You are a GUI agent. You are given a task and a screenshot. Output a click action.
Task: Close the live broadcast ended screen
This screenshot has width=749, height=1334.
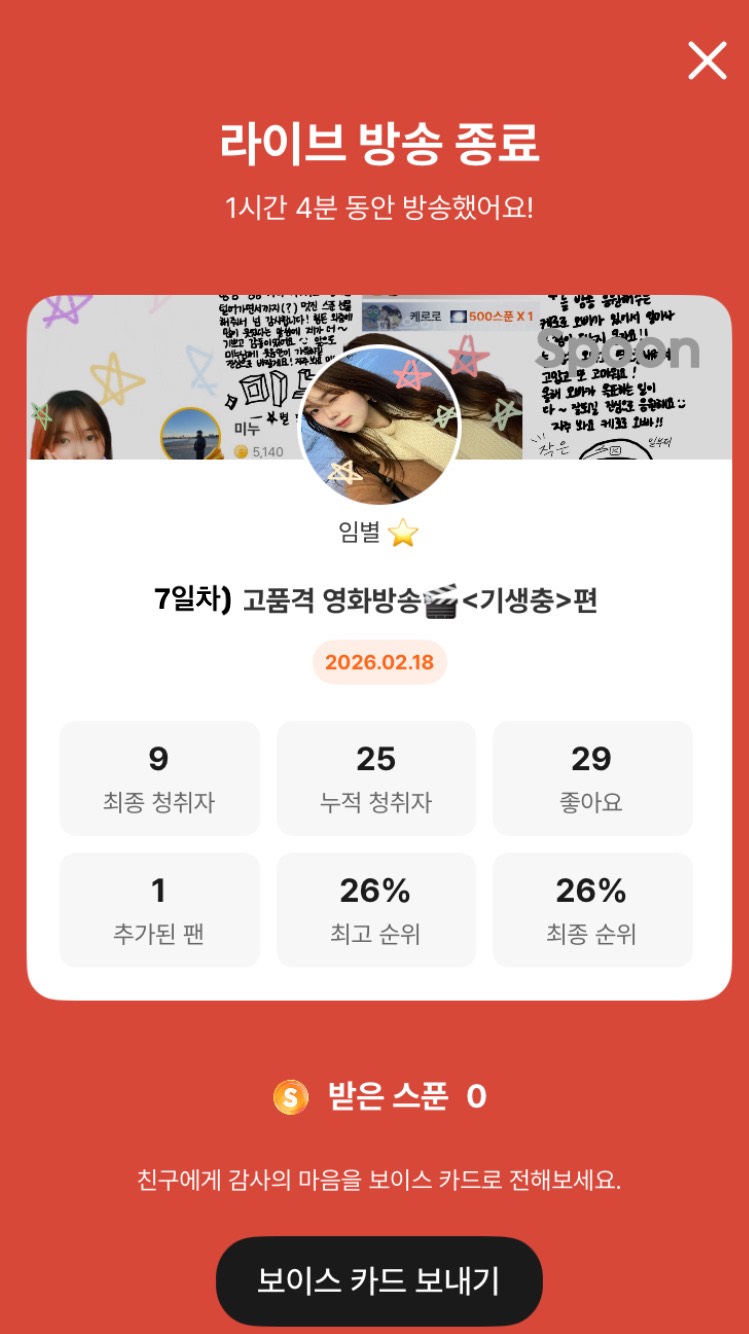(x=707, y=61)
